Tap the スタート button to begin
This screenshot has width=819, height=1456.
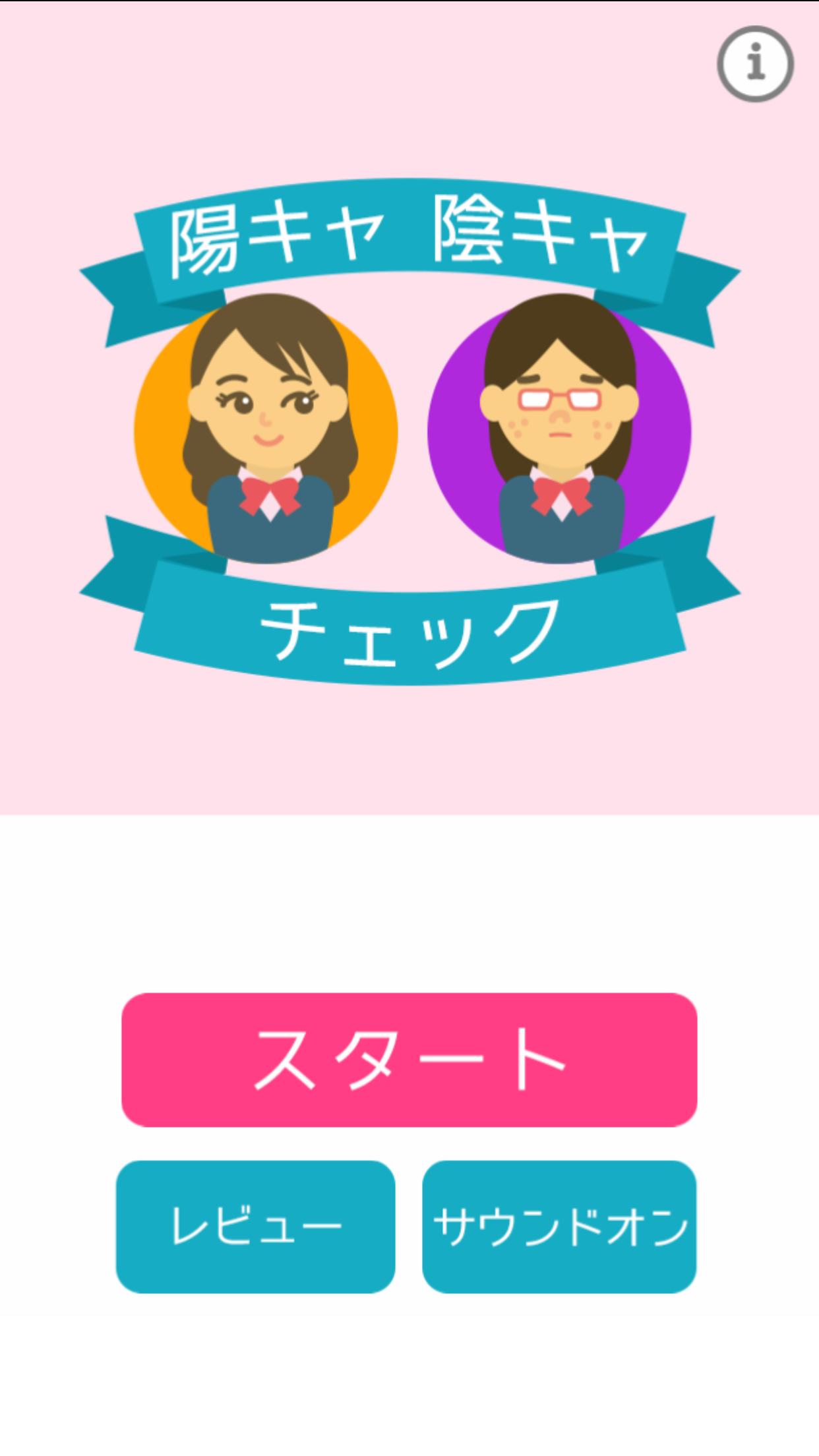[409, 1060]
